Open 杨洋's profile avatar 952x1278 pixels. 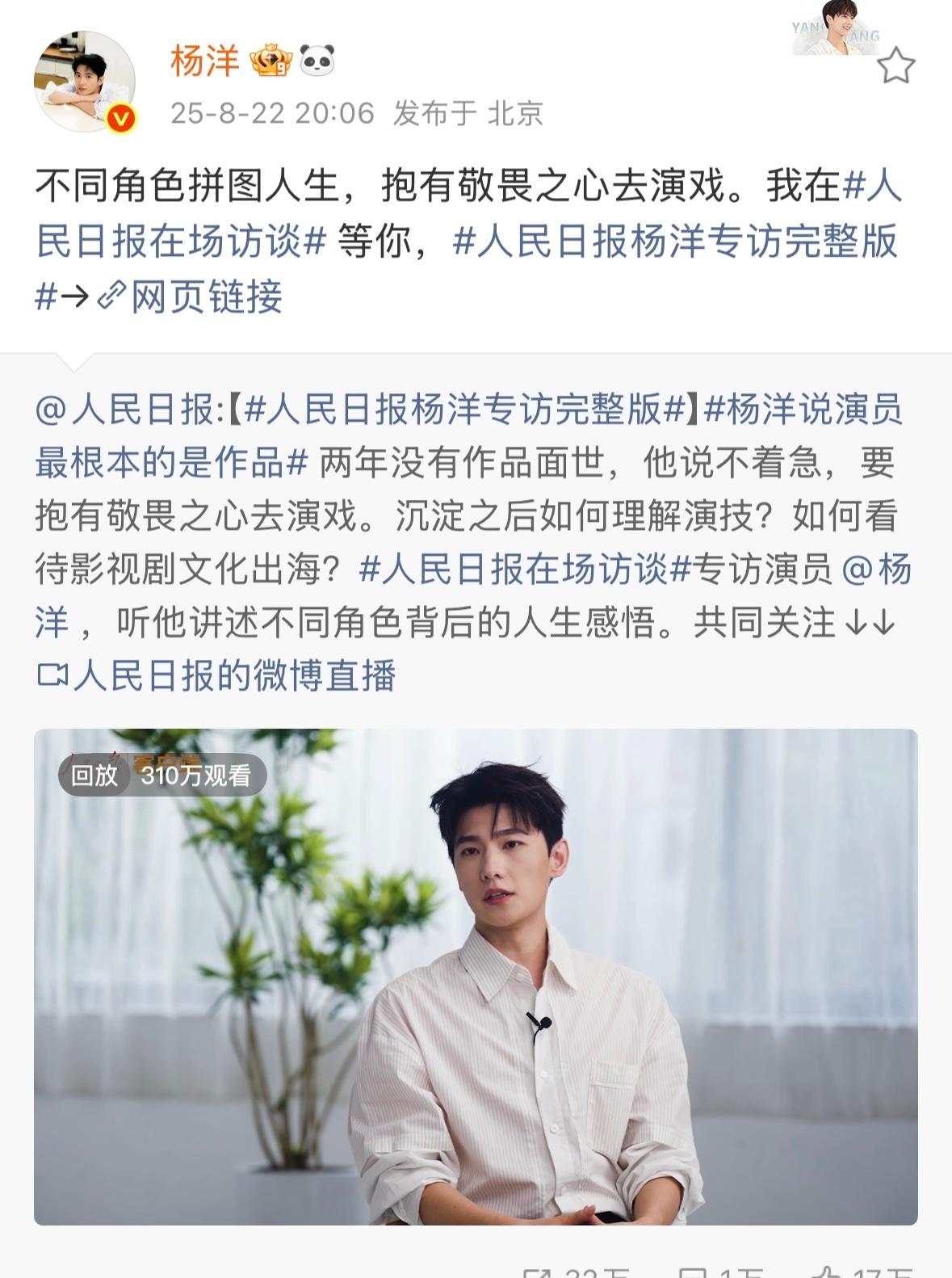(x=84, y=82)
